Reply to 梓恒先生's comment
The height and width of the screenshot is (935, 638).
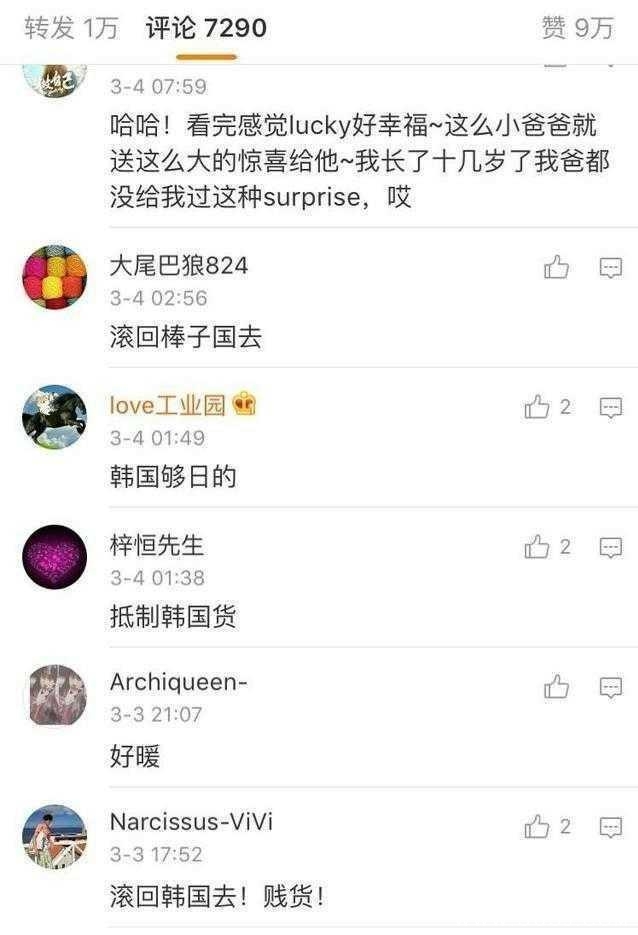point(610,547)
